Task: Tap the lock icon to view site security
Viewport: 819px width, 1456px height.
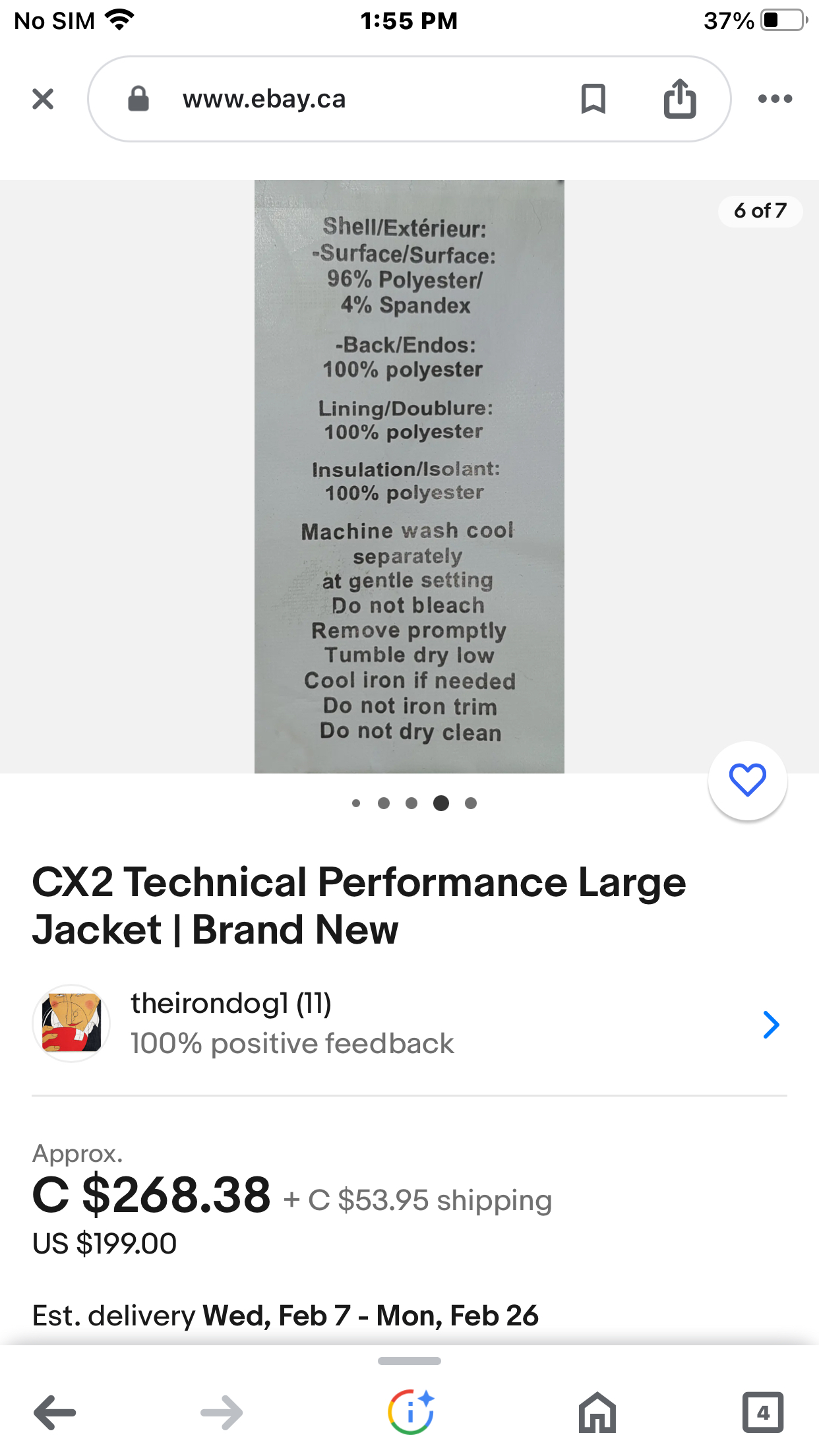Action: [x=138, y=99]
